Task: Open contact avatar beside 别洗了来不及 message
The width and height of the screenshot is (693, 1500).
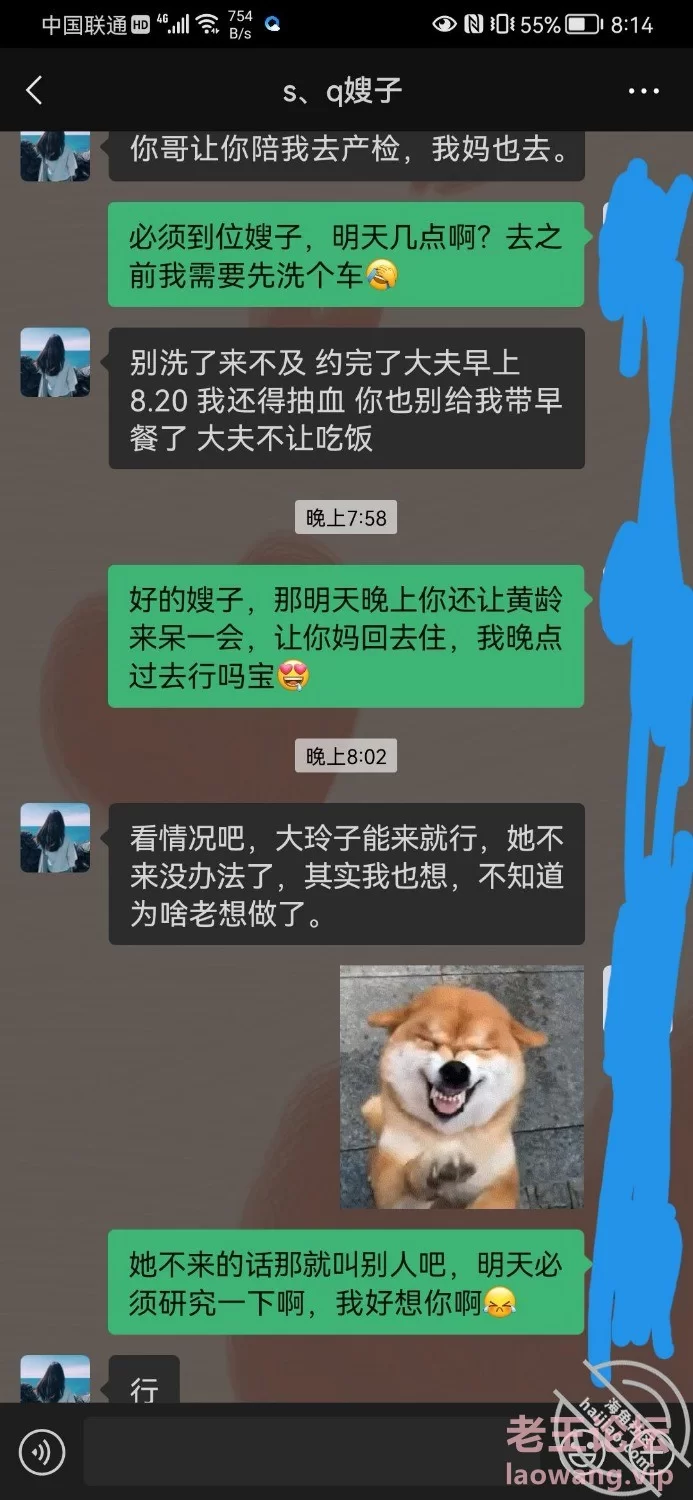Action: [56, 362]
